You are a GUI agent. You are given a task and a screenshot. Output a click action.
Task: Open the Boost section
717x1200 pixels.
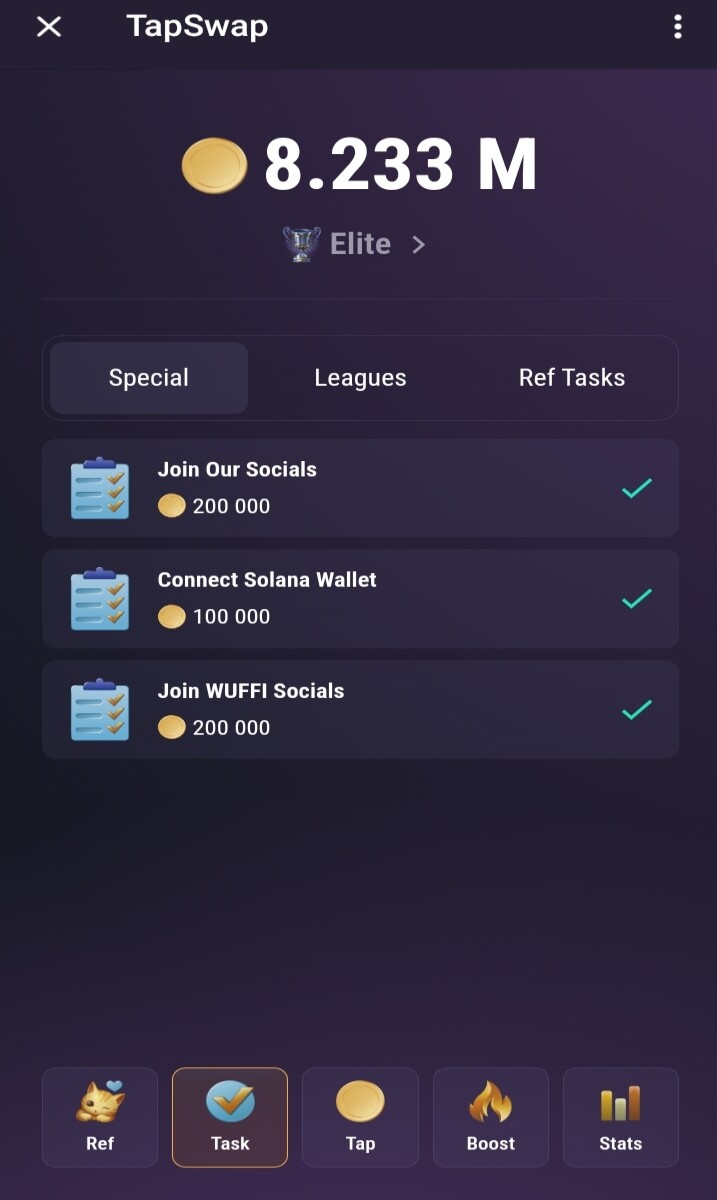(491, 1117)
